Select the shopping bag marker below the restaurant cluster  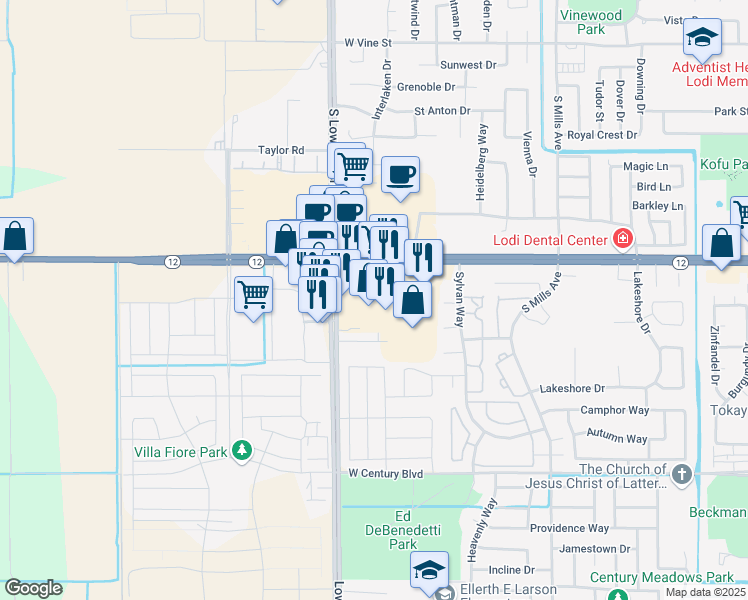(x=413, y=301)
